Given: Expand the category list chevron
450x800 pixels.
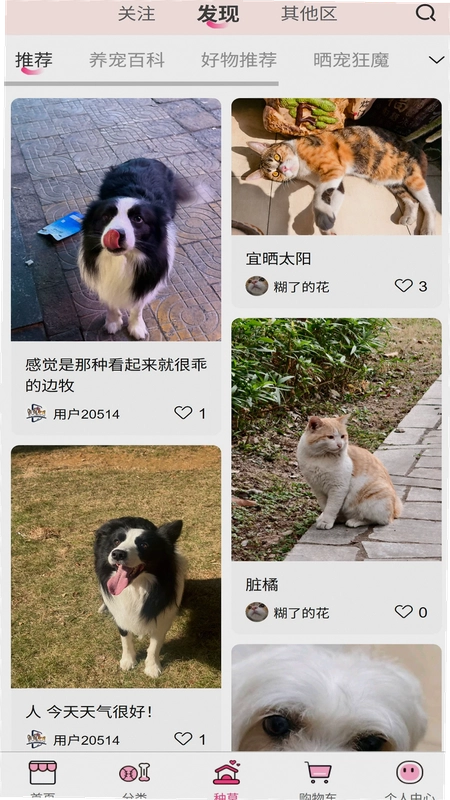Looking at the screenshot, I should (436, 60).
